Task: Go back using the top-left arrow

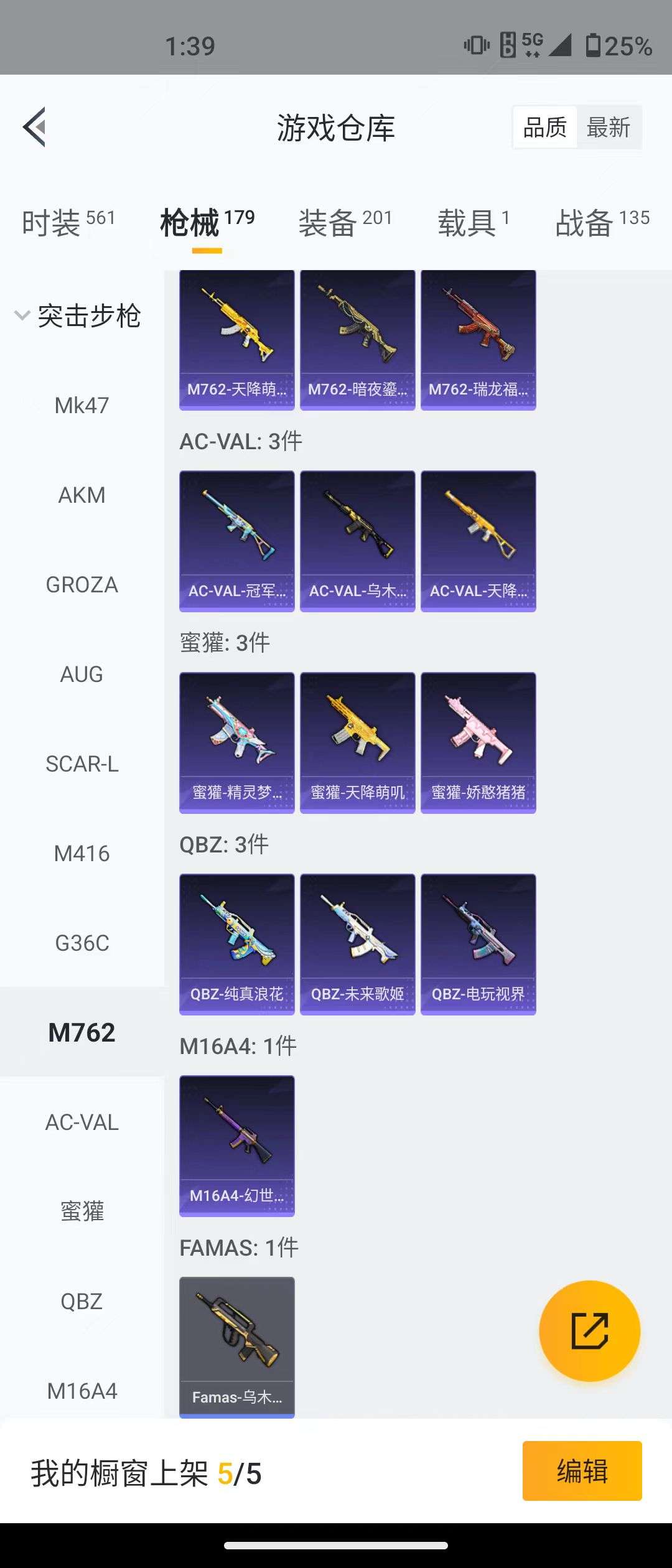Action: 35,127
